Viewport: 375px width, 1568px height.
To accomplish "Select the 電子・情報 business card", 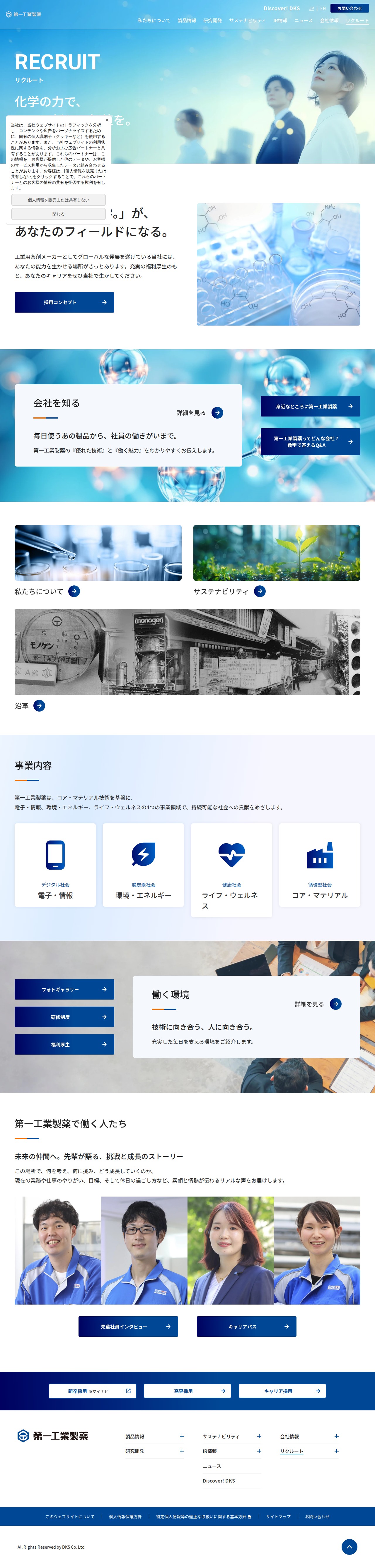I will pyautogui.click(x=55, y=864).
